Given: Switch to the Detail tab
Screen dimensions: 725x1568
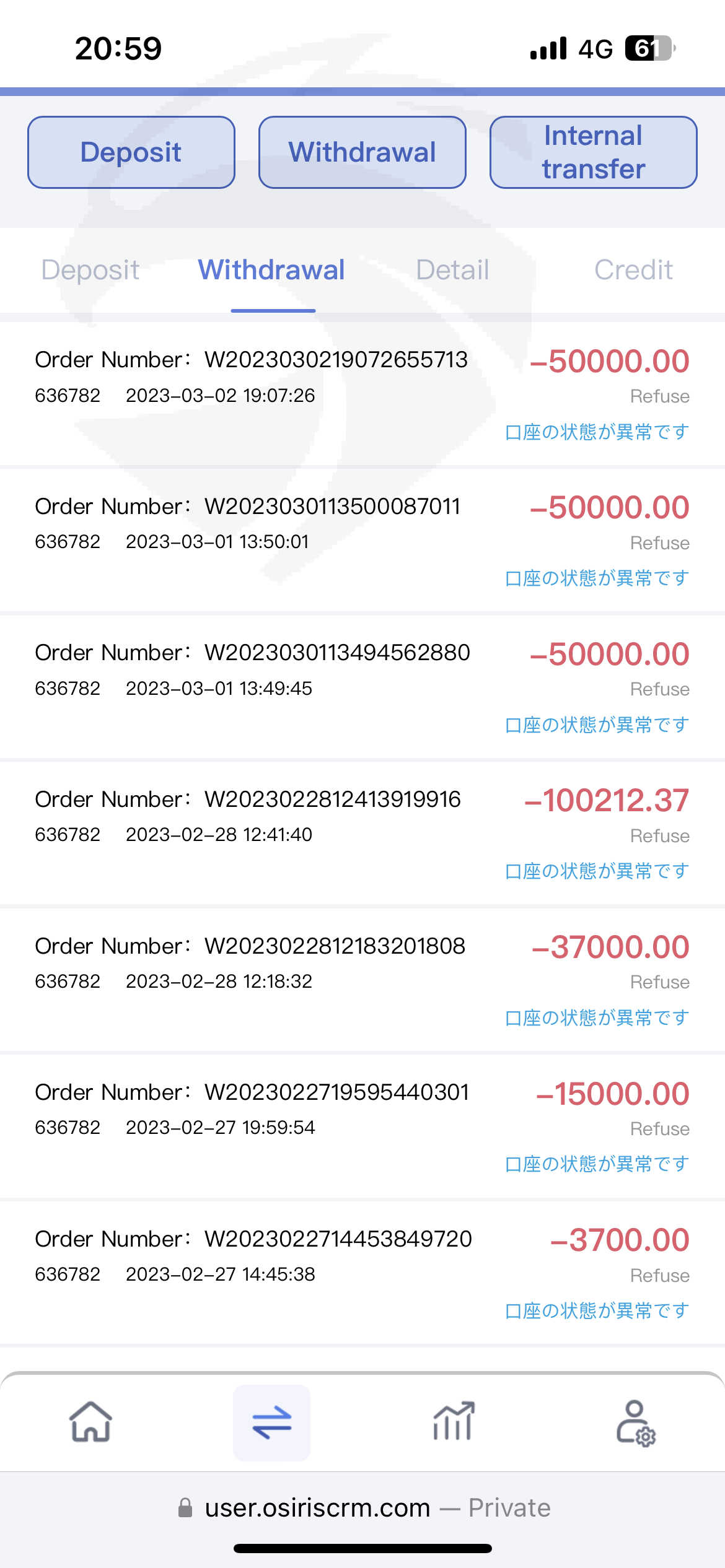Looking at the screenshot, I should click(452, 270).
